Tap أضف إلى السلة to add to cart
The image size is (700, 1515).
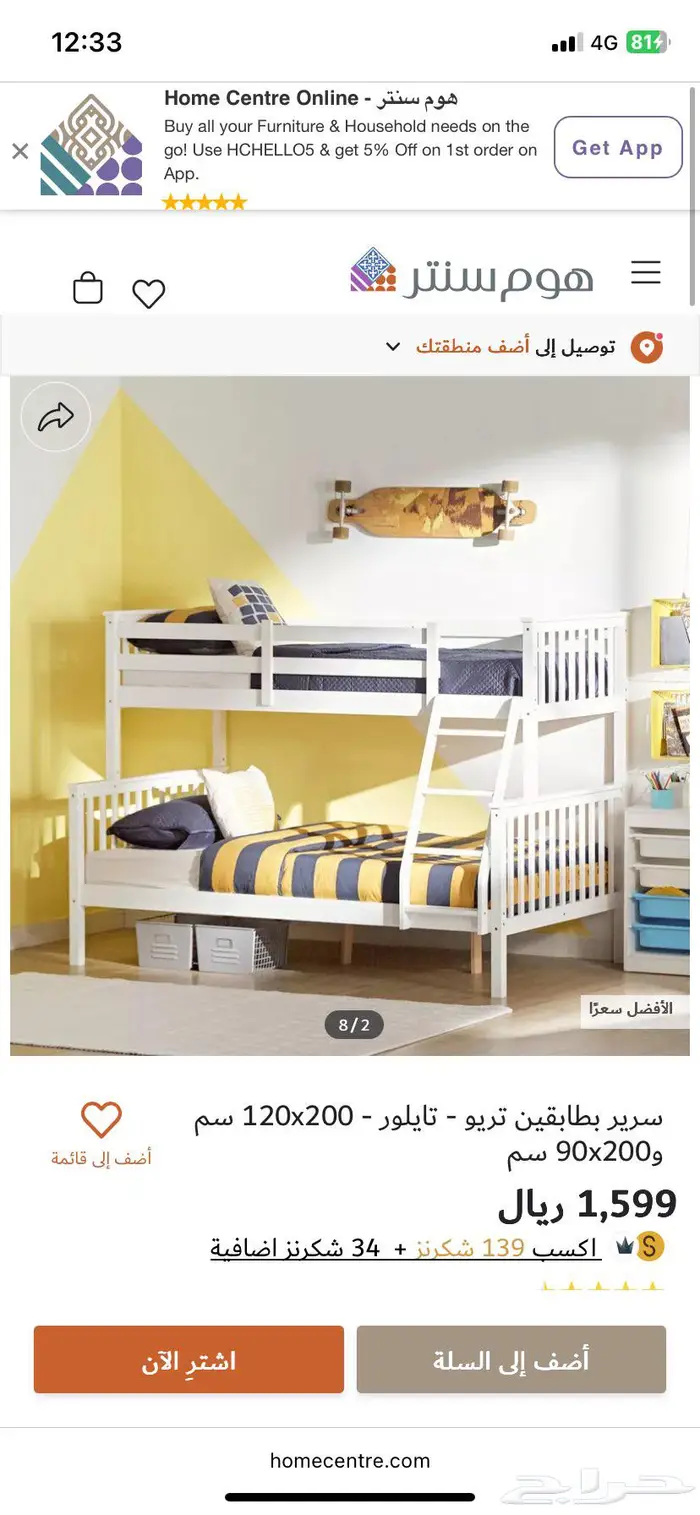click(511, 1360)
